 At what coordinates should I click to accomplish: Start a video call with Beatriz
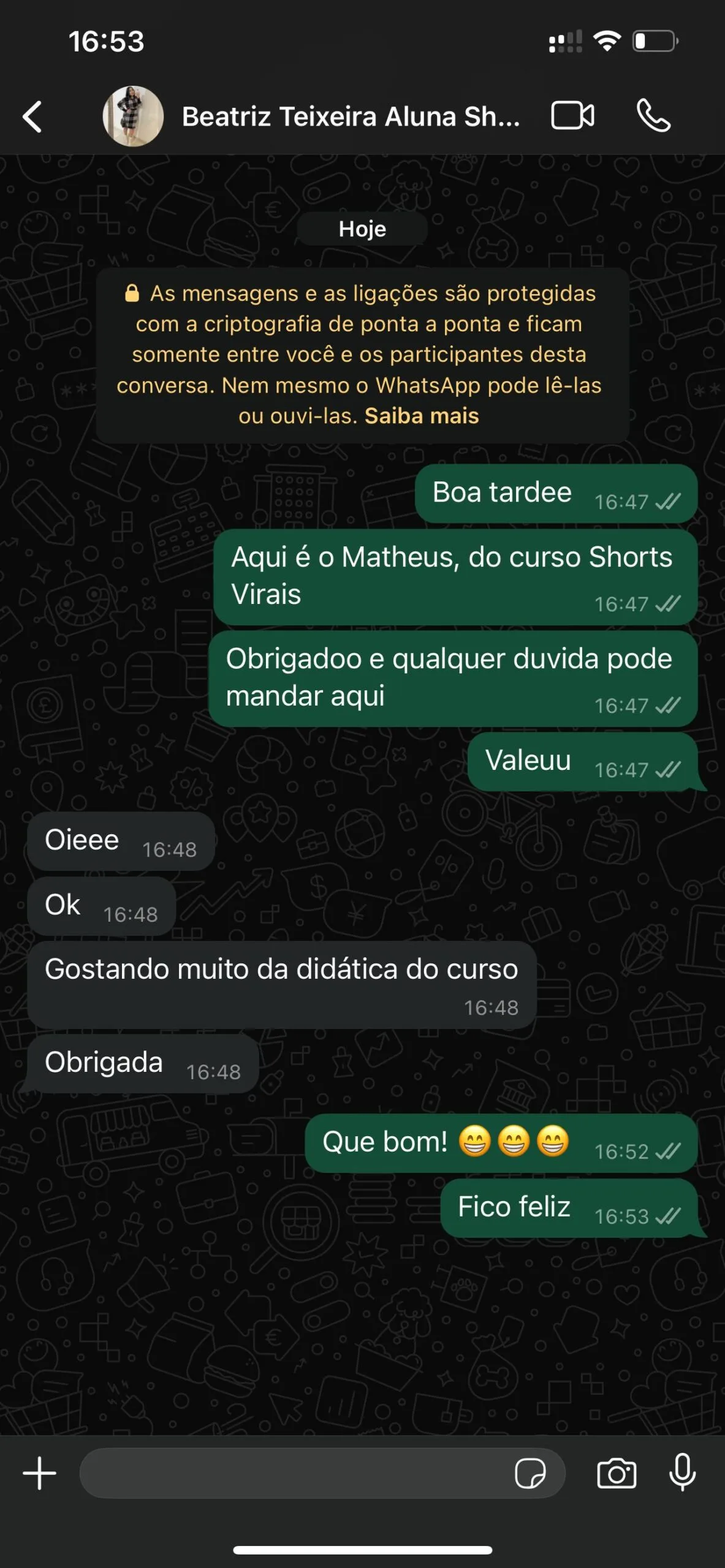[572, 116]
